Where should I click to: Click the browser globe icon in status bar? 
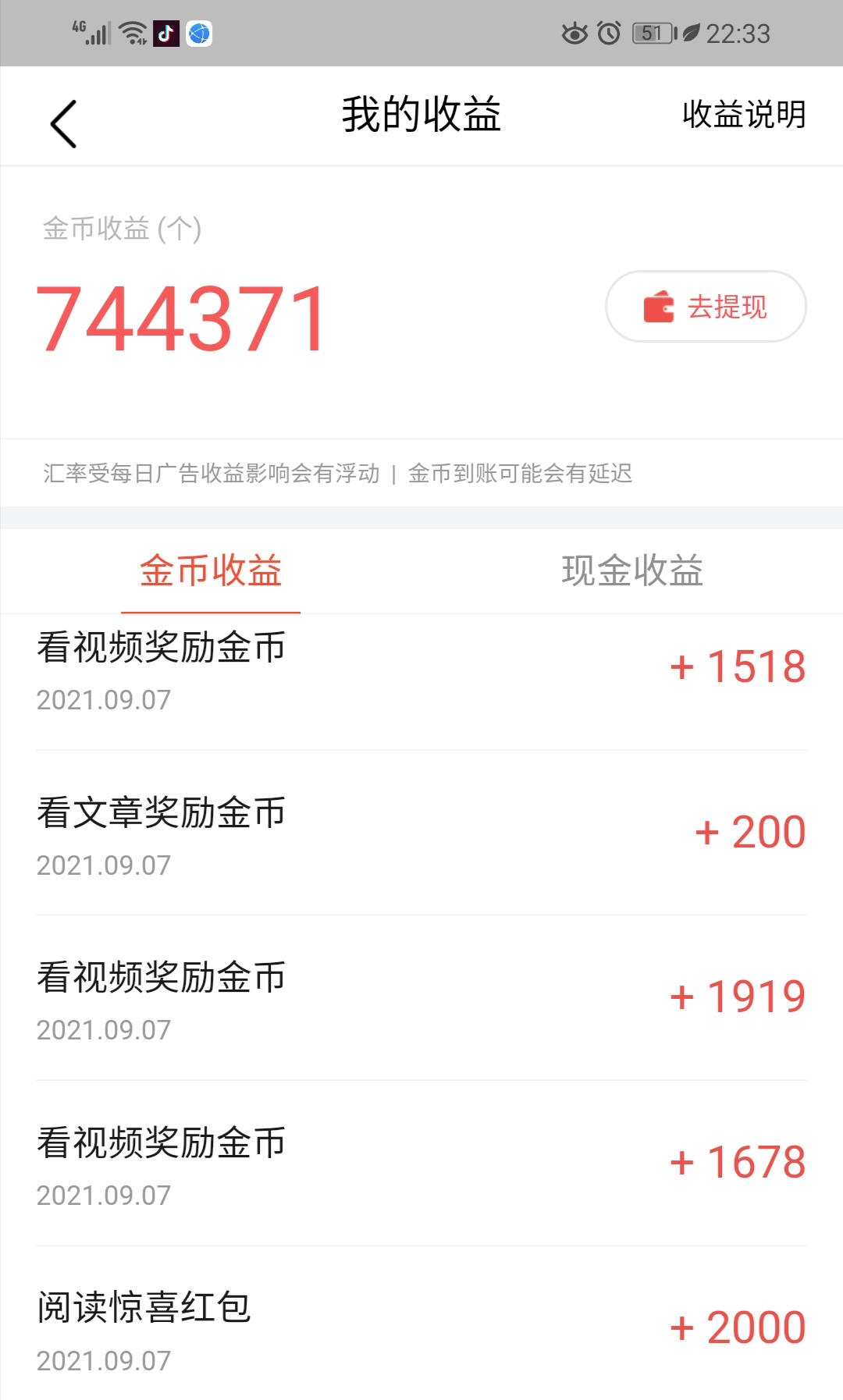point(201,32)
